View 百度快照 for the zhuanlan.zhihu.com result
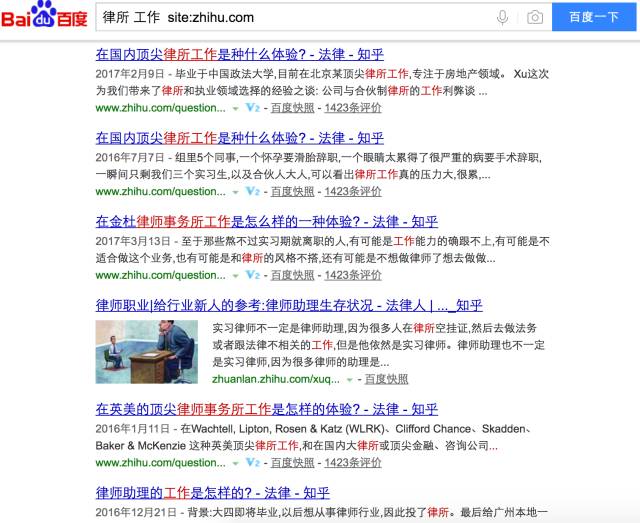The width and height of the screenshot is (640, 523). click(386, 379)
